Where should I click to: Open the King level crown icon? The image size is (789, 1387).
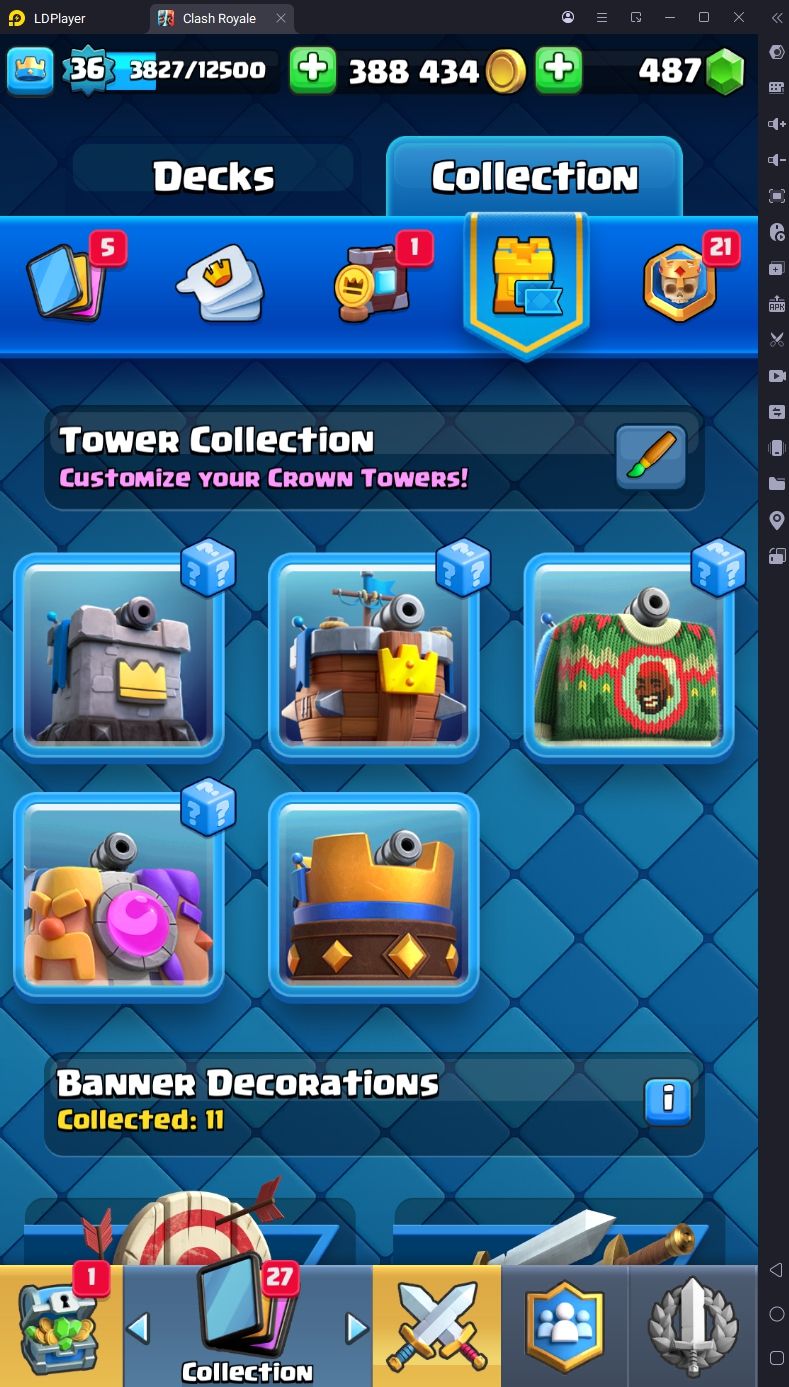pos(30,70)
